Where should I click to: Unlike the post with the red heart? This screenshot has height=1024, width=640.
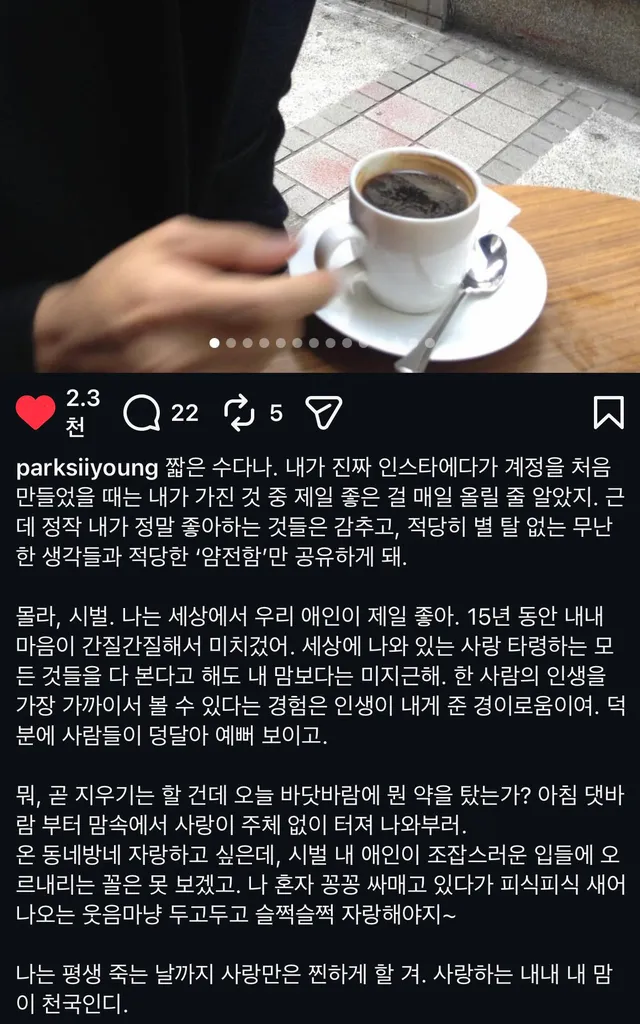coord(36,412)
